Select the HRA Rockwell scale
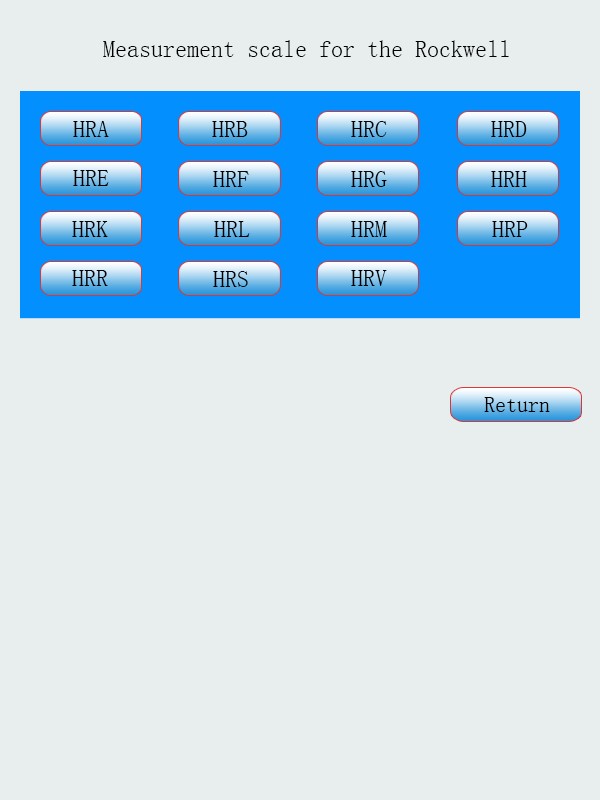This screenshot has height=800, width=600. click(91, 129)
